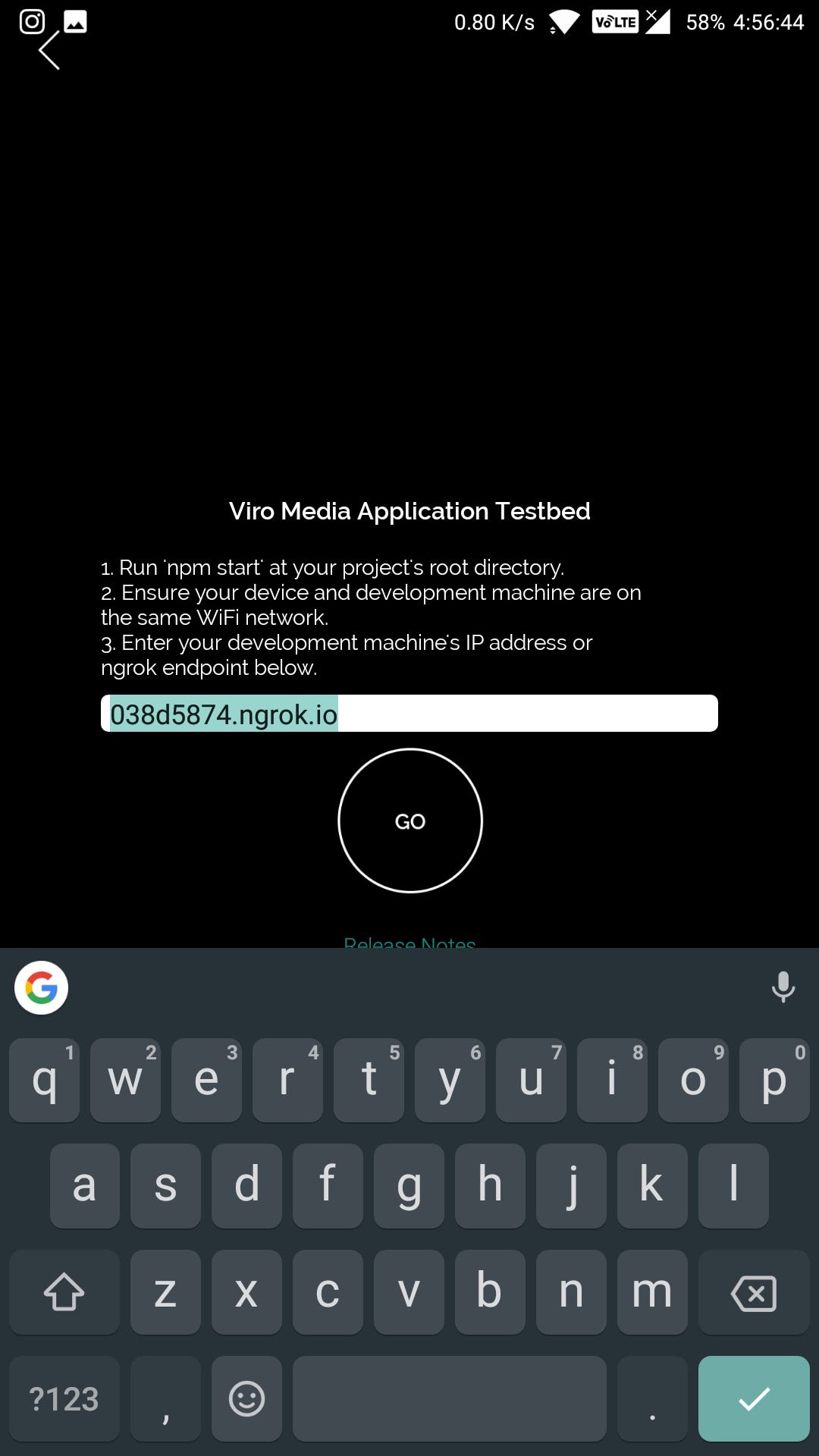Tap the back arrow at top left

[49, 51]
